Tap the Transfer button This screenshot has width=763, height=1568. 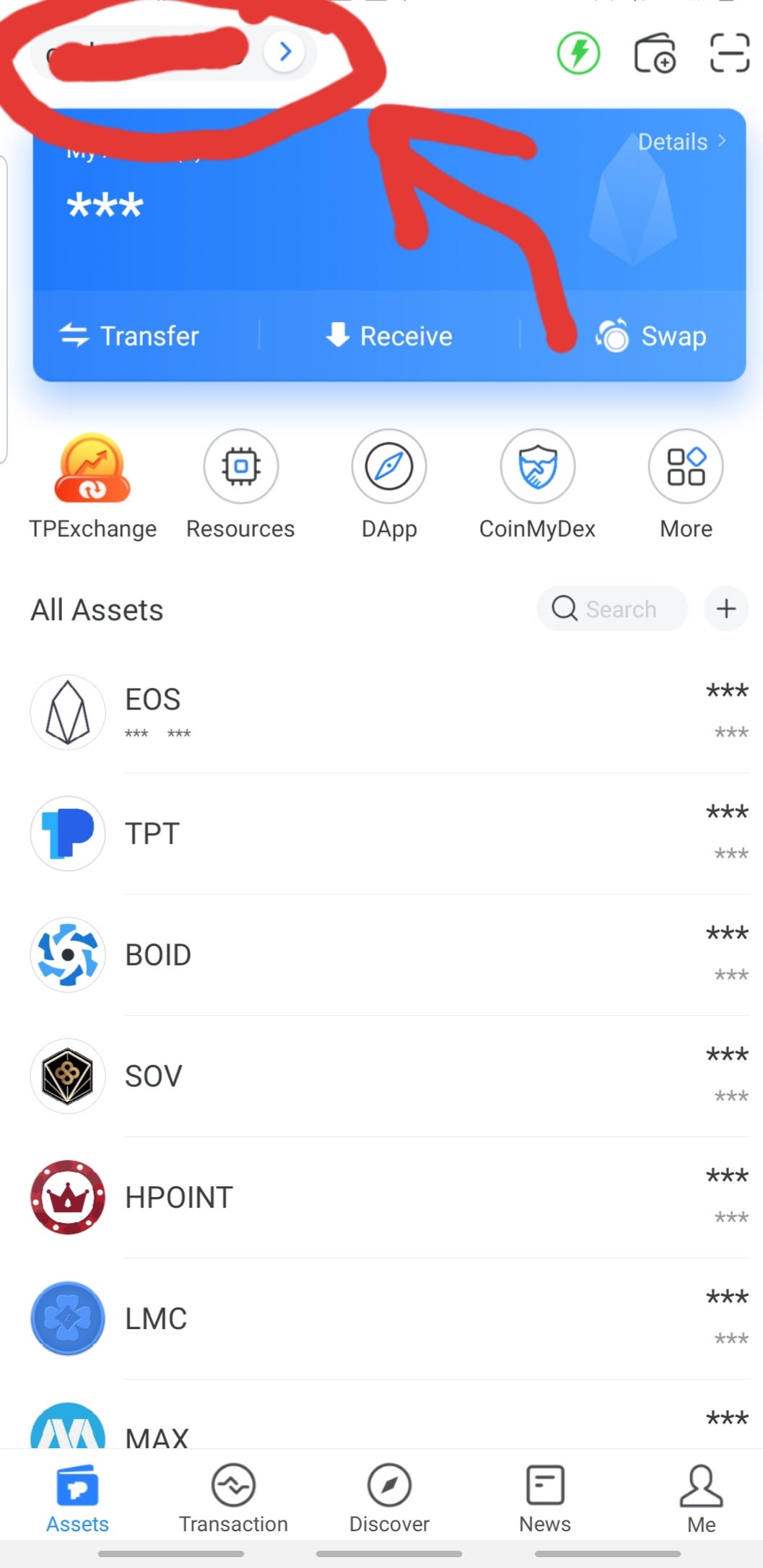130,336
